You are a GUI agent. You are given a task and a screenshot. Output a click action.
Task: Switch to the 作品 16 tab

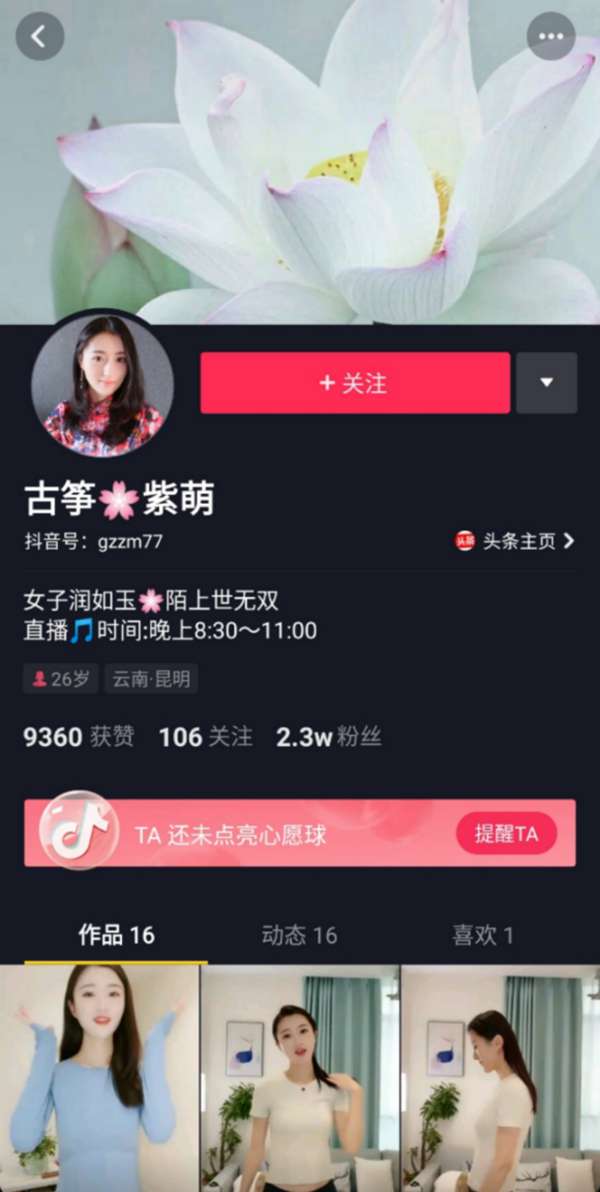116,936
